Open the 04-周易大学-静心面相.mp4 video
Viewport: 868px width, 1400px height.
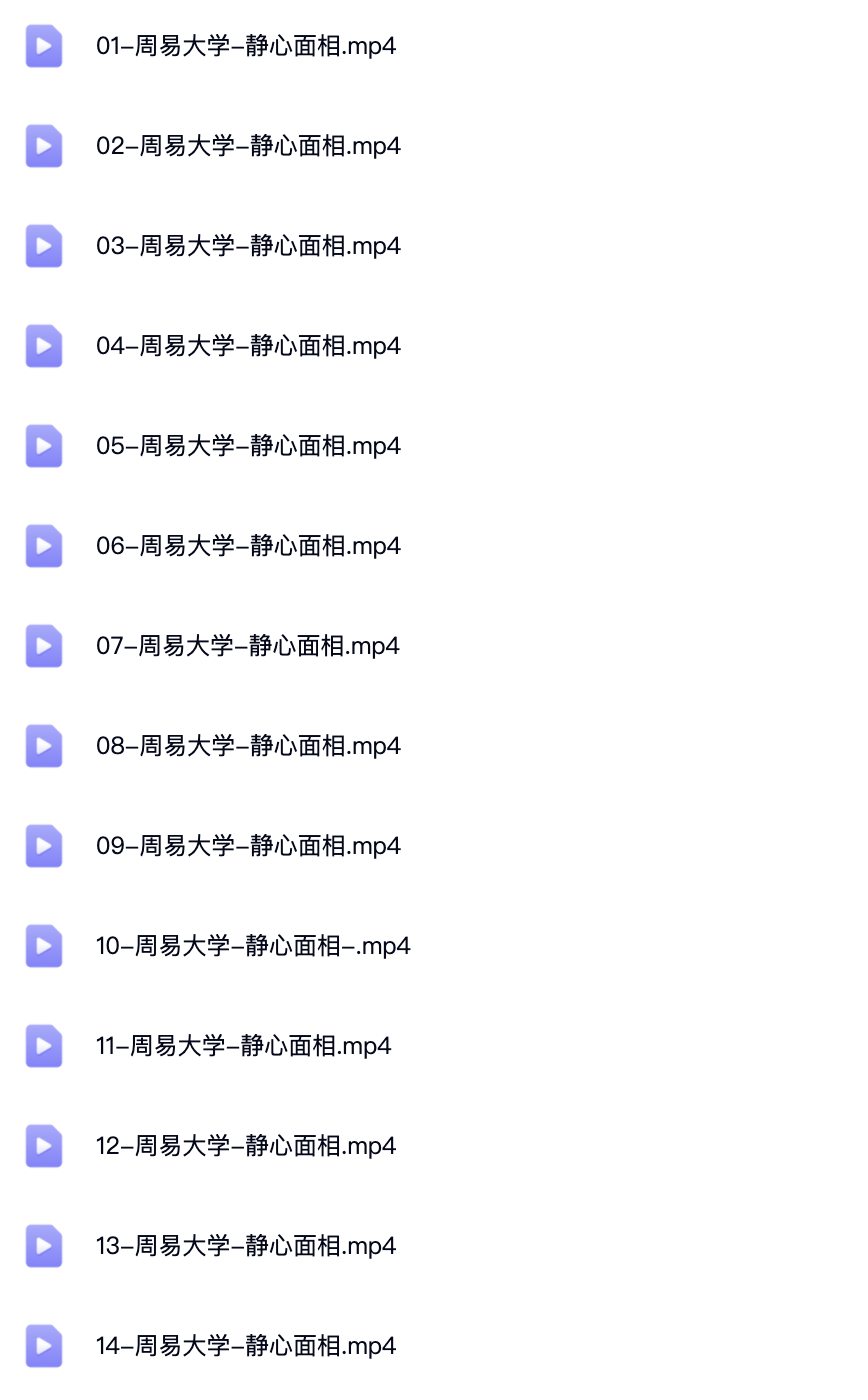point(248,346)
